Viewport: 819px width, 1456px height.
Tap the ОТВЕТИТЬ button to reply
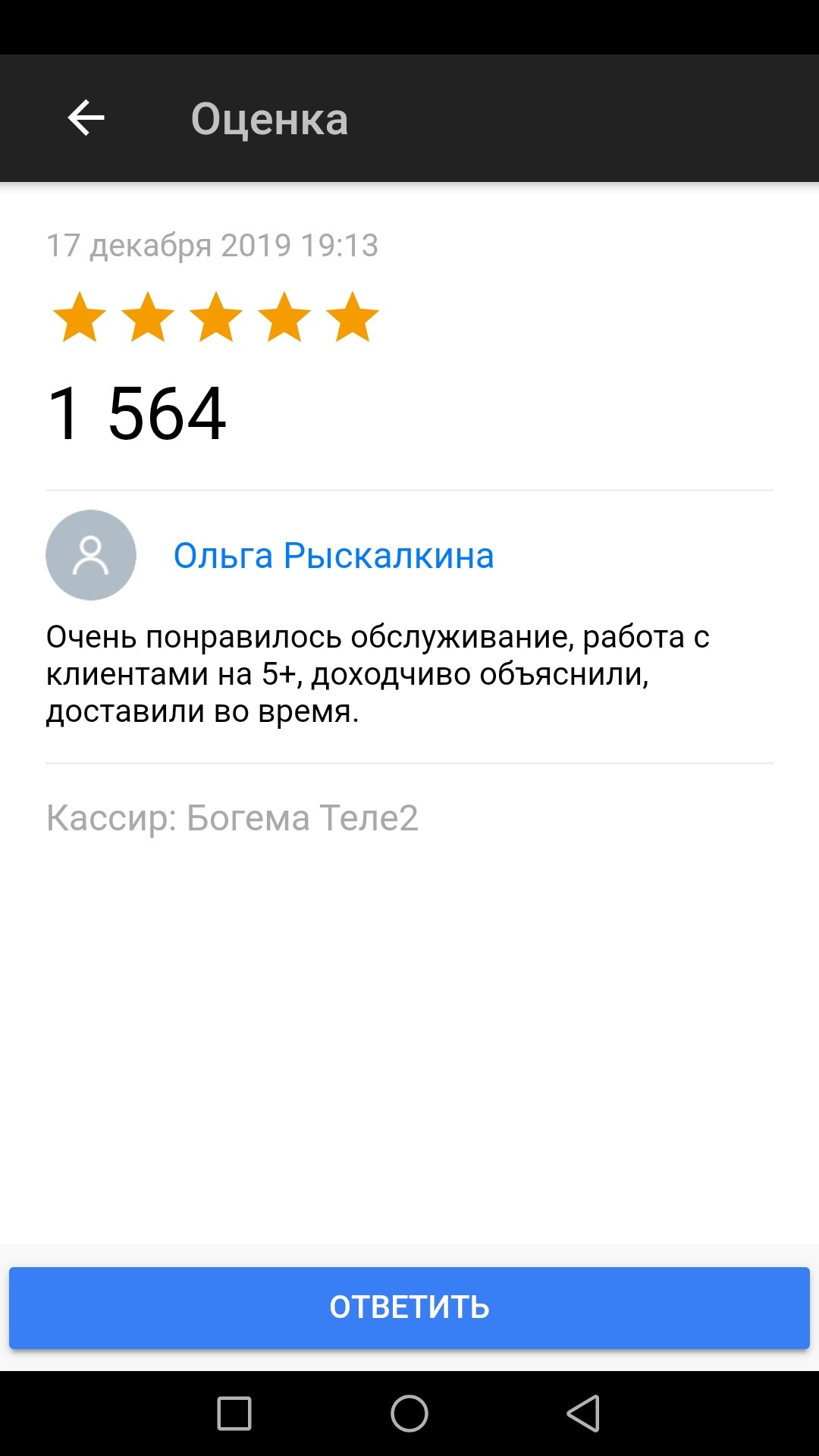click(x=409, y=1307)
